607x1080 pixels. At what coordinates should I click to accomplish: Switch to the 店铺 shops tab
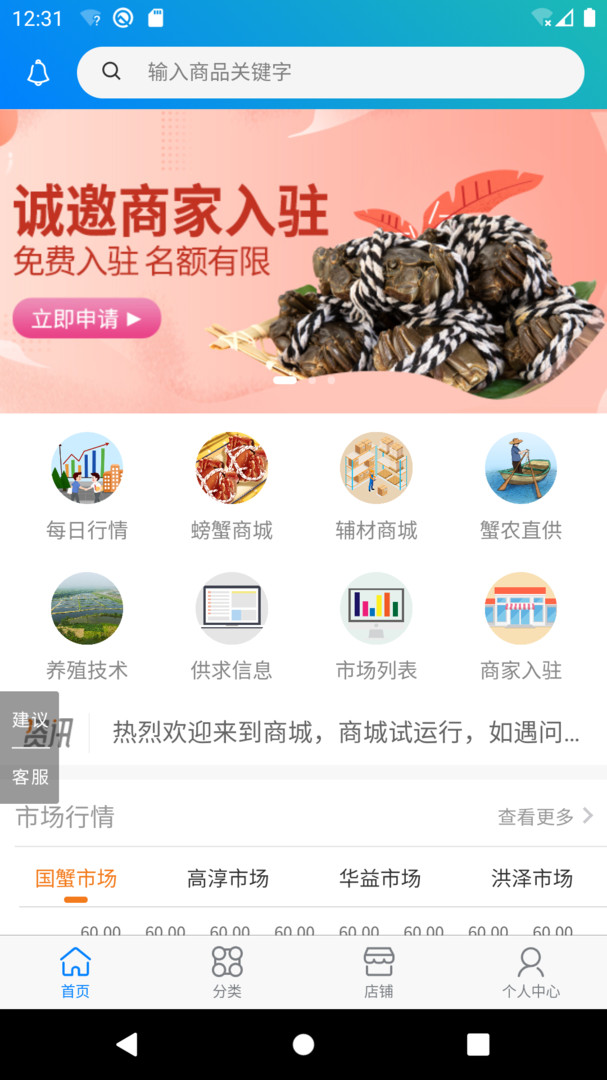(x=379, y=973)
